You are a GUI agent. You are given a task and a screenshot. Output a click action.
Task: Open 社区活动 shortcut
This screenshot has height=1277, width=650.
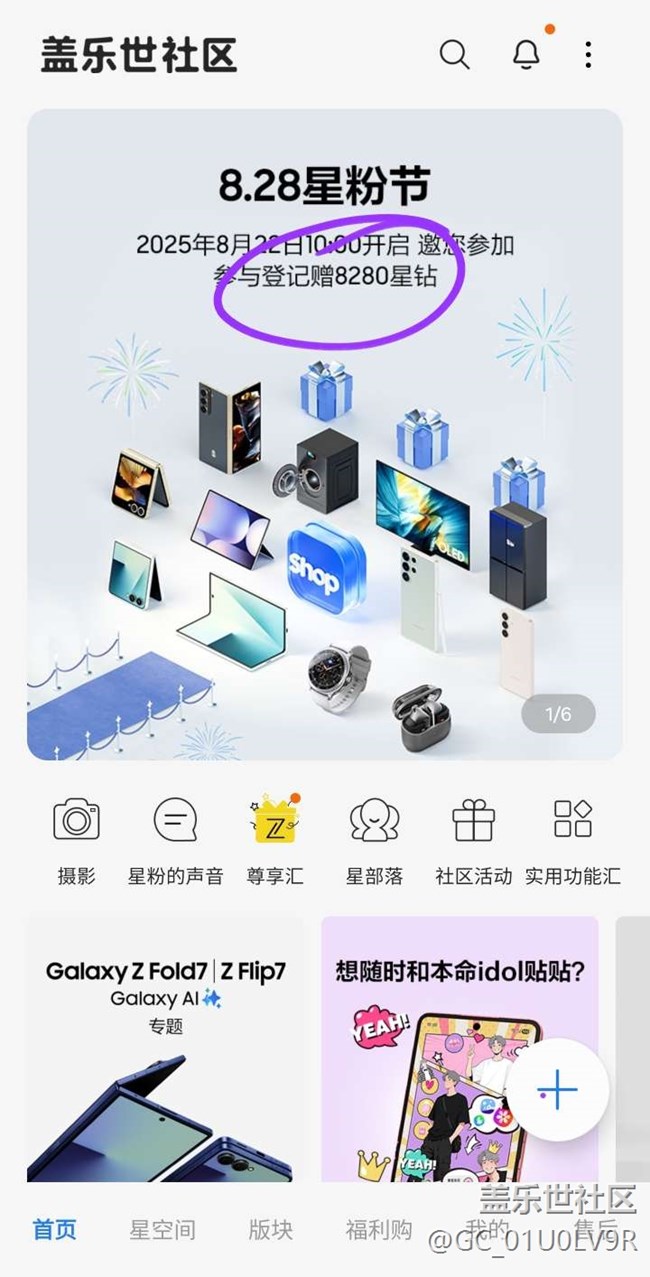click(x=473, y=841)
